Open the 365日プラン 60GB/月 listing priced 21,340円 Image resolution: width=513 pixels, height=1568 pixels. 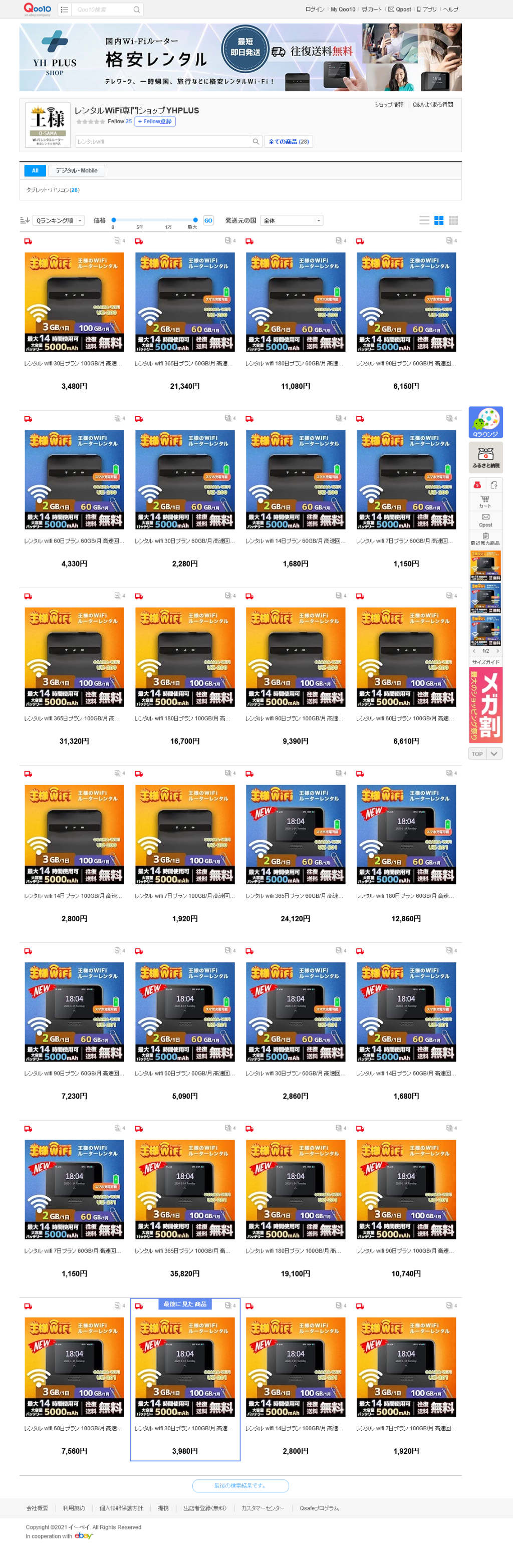(x=185, y=303)
